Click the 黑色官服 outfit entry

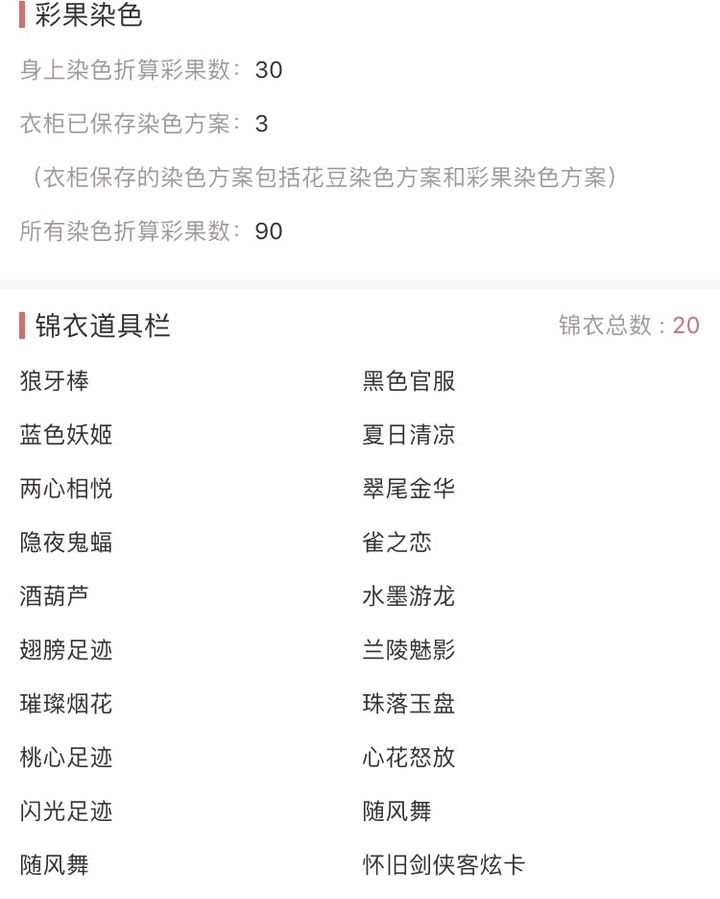point(409,381)
